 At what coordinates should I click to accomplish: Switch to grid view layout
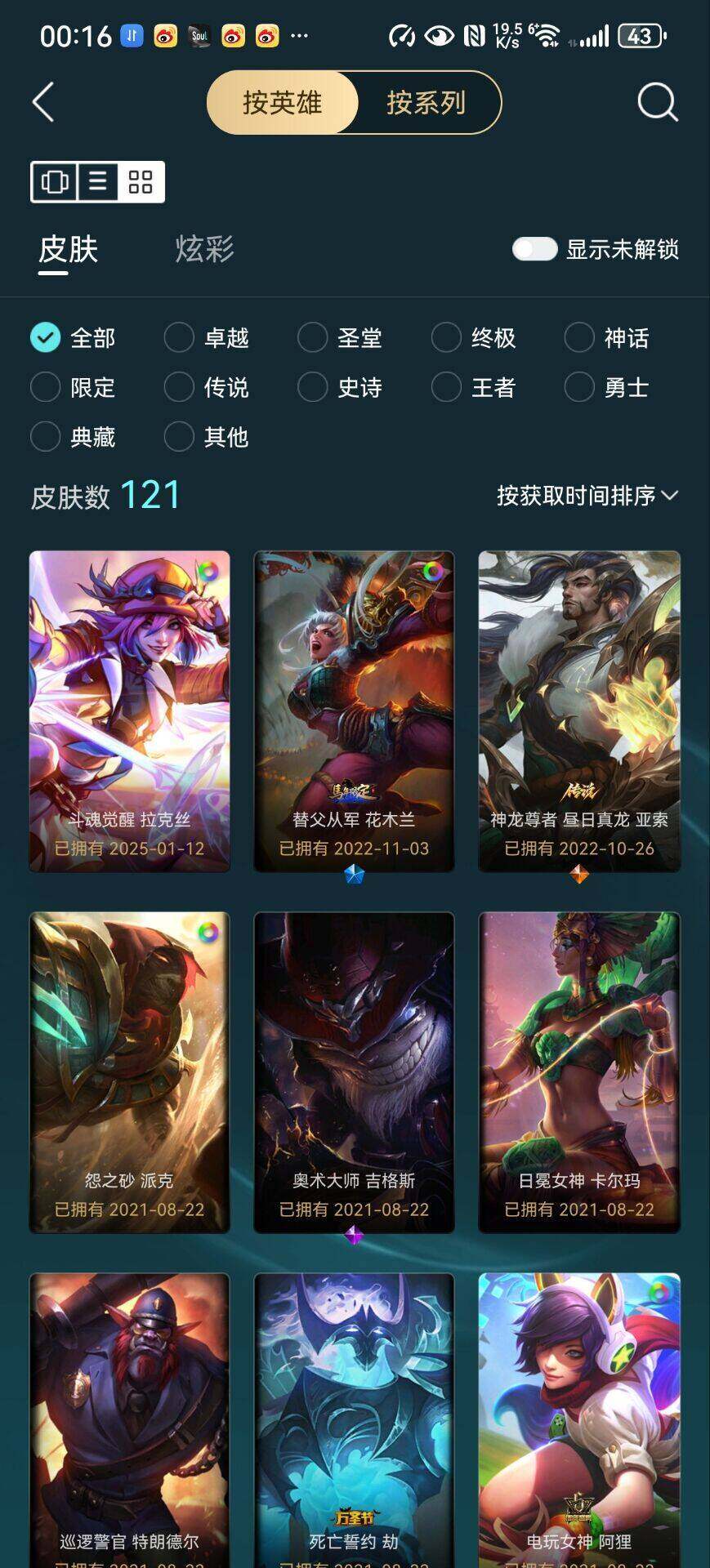tap(141, 181)
